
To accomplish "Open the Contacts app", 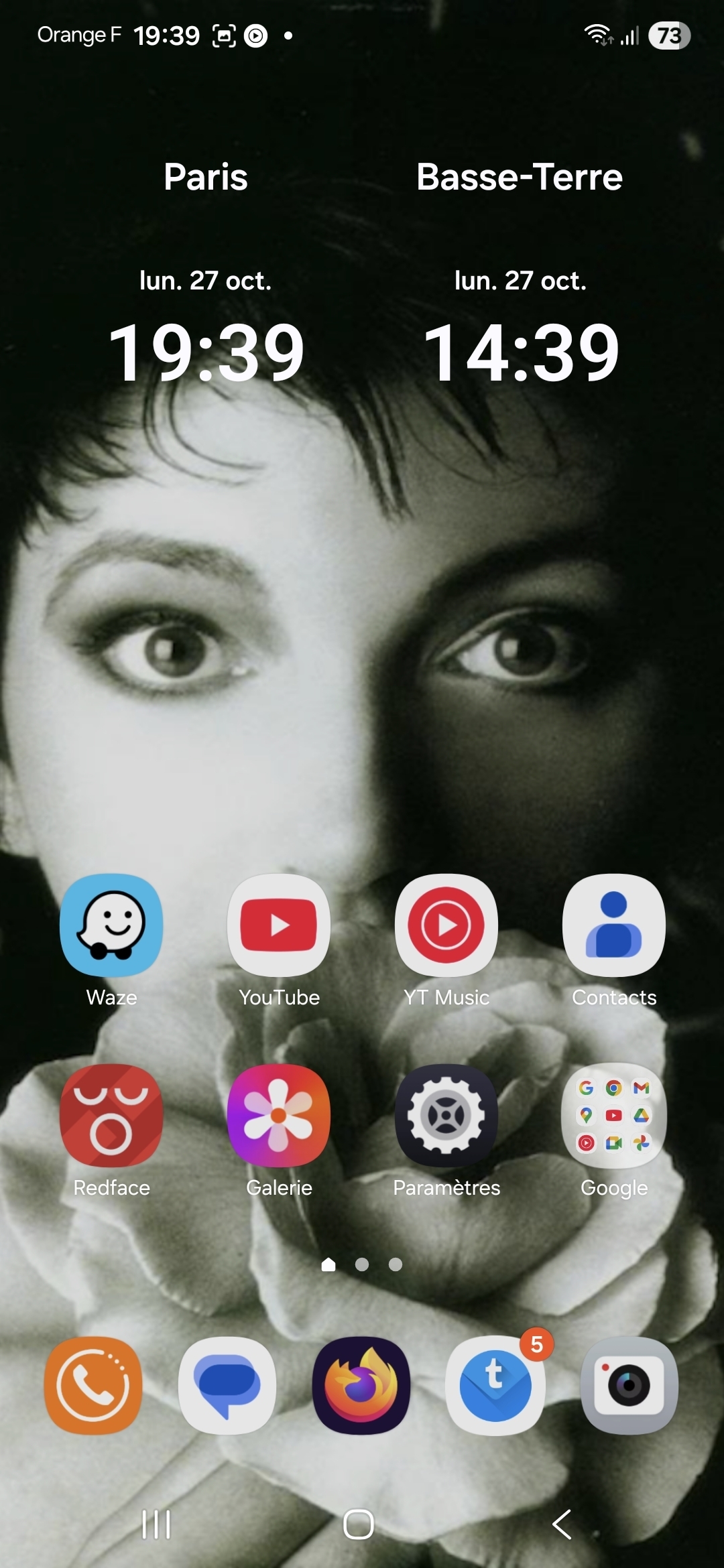I will click(614, 925).
